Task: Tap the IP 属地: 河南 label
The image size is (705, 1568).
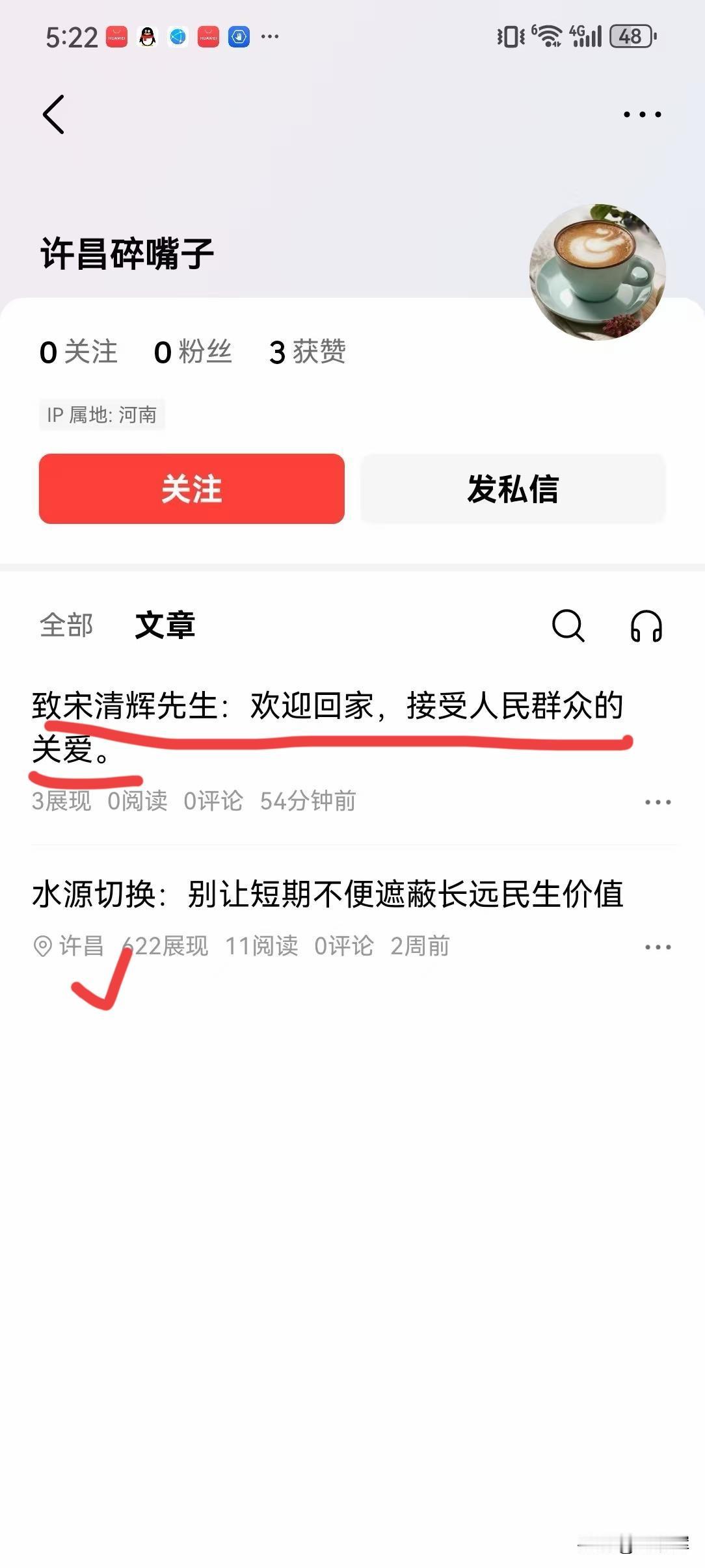Action: point(102,414)
